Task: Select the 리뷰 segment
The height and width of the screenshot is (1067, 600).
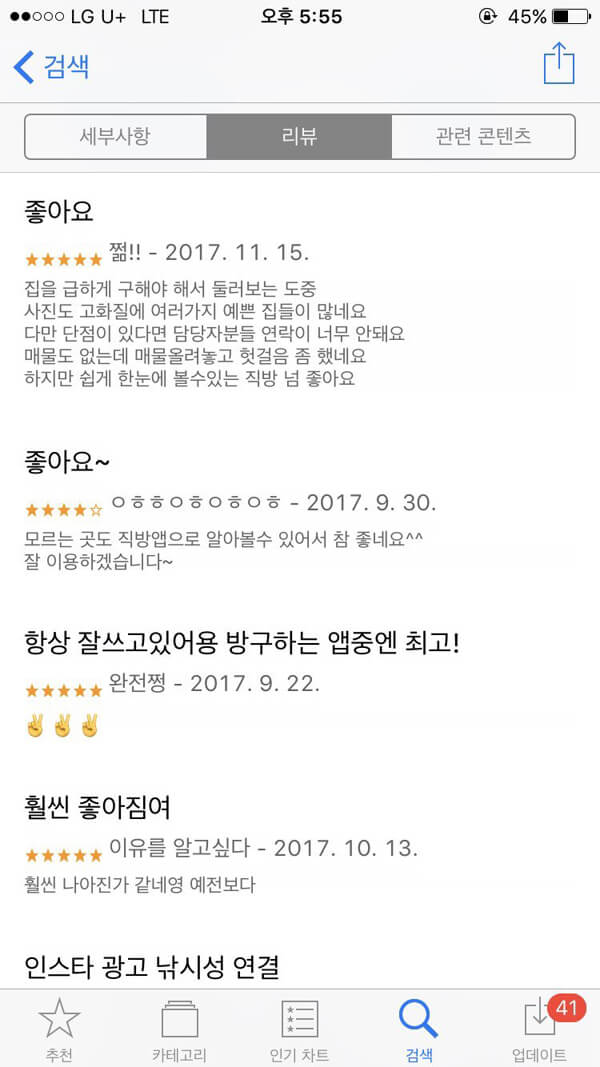Action: (x=299, y=137)
